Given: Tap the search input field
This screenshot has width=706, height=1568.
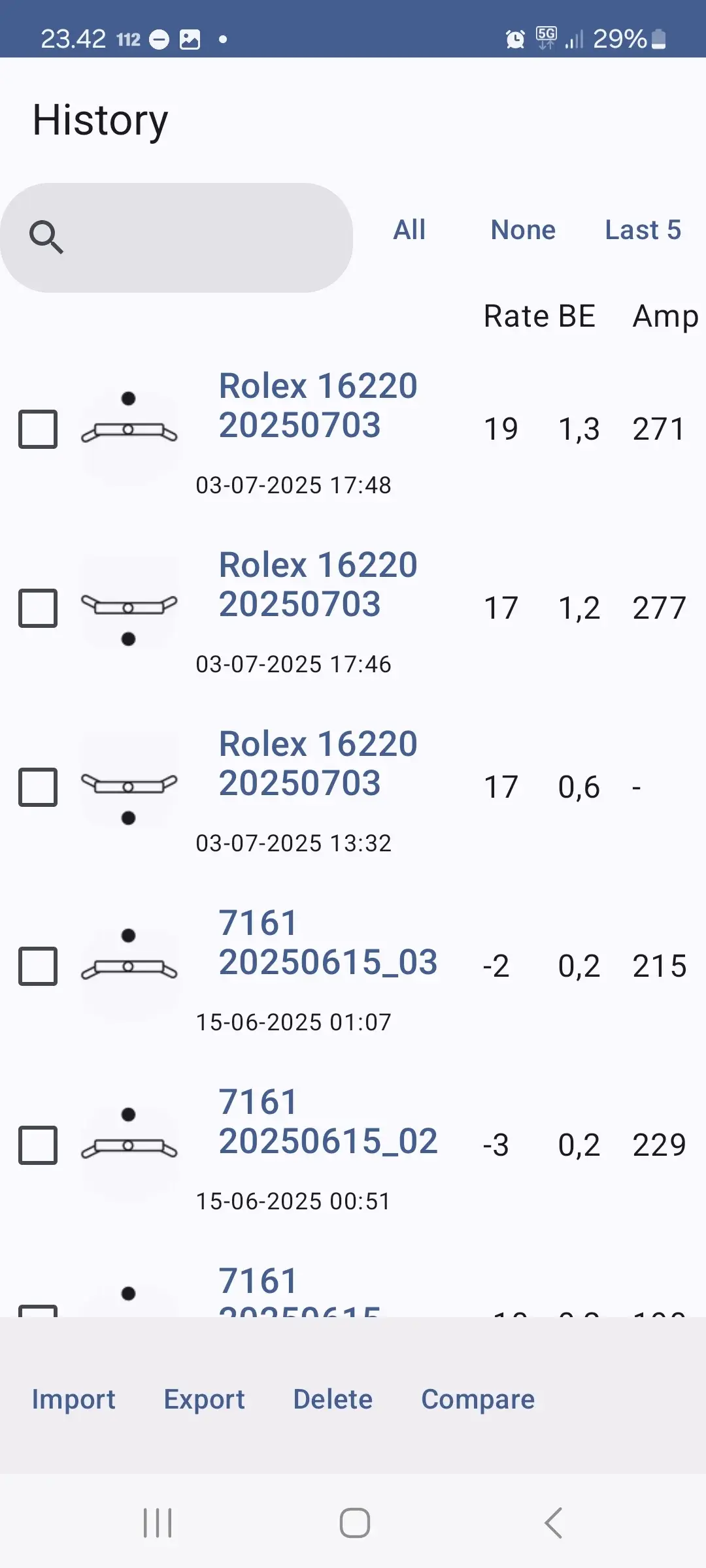Looking at the screenshot, I should (196, 237).
